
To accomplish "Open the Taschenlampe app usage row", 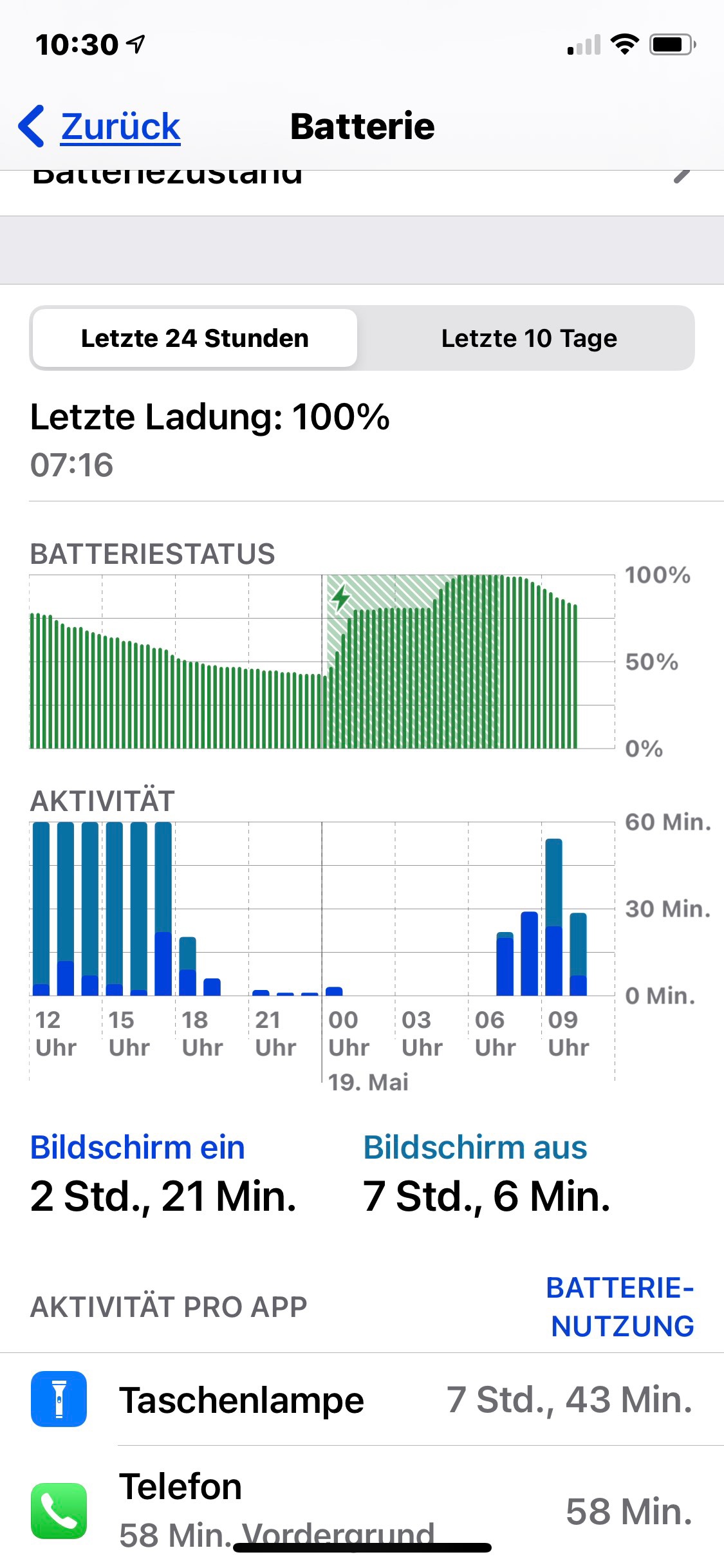I will pos(362,1399).
